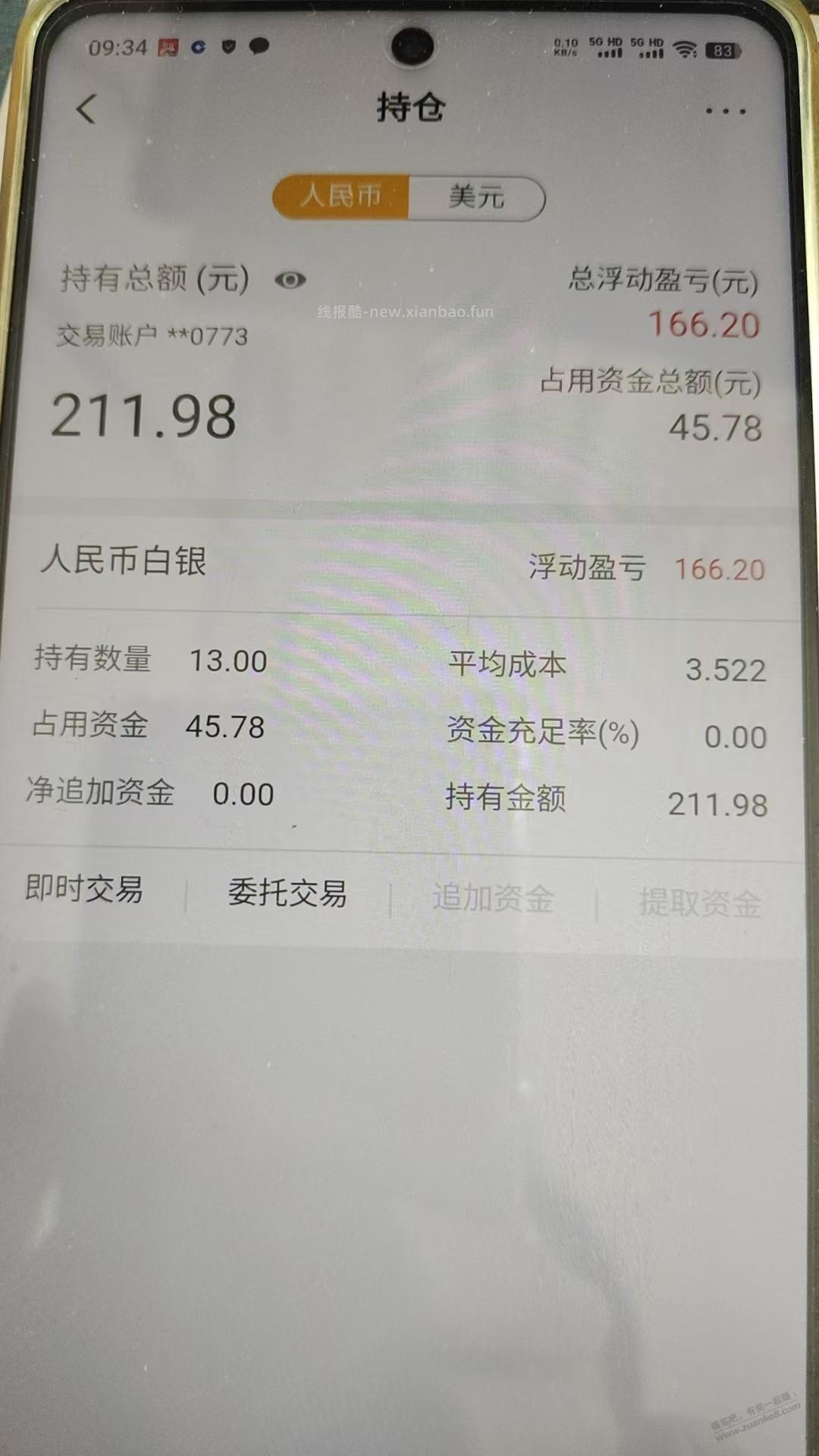Tap the chat bubble notification icon

pyautogui.click(x=259, y=47)
